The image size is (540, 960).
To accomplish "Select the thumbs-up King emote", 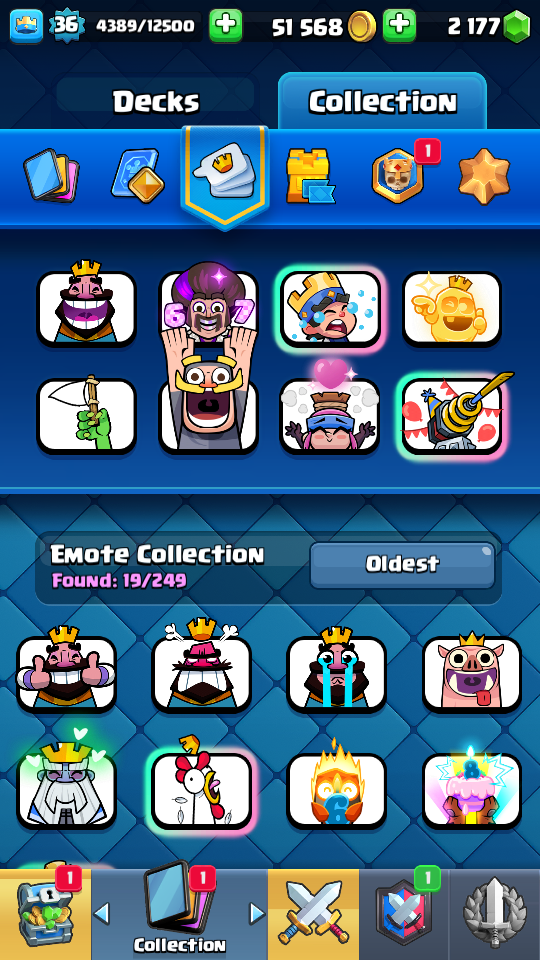I will point(66,670).
